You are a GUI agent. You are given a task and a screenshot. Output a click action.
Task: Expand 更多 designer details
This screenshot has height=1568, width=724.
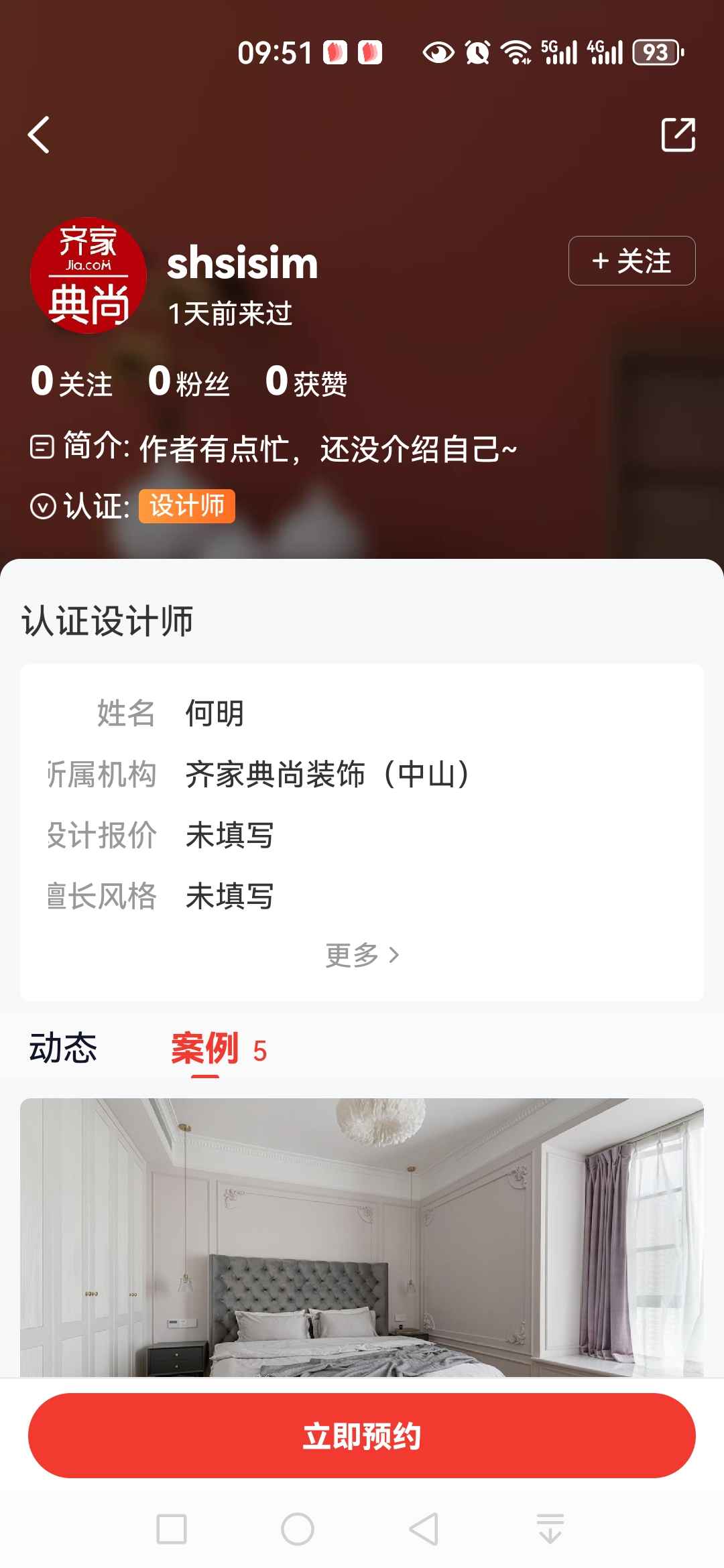[x=362, y=955]
